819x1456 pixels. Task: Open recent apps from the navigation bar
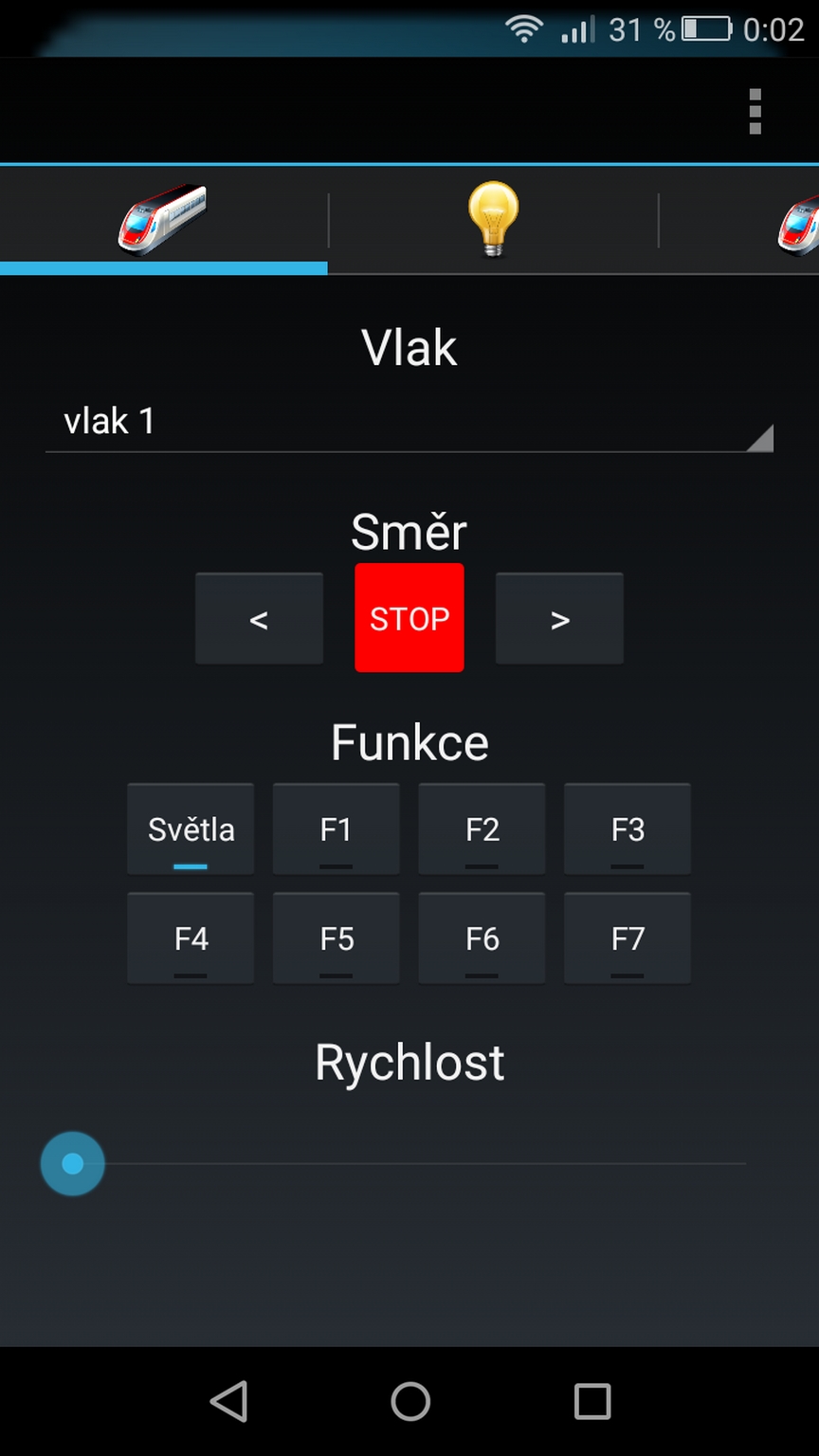click(592, 1401)
